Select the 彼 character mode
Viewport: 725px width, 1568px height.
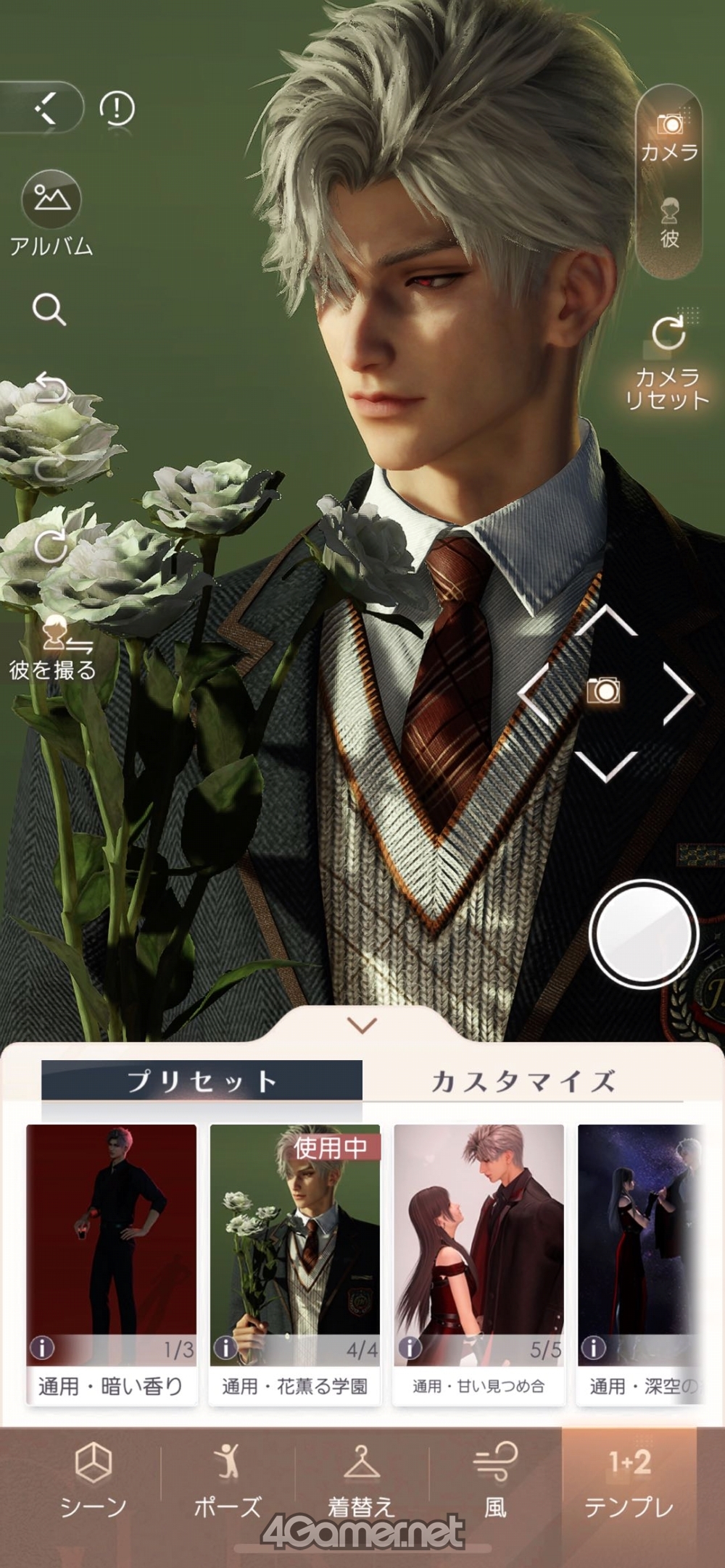click(x=669, y=223)
